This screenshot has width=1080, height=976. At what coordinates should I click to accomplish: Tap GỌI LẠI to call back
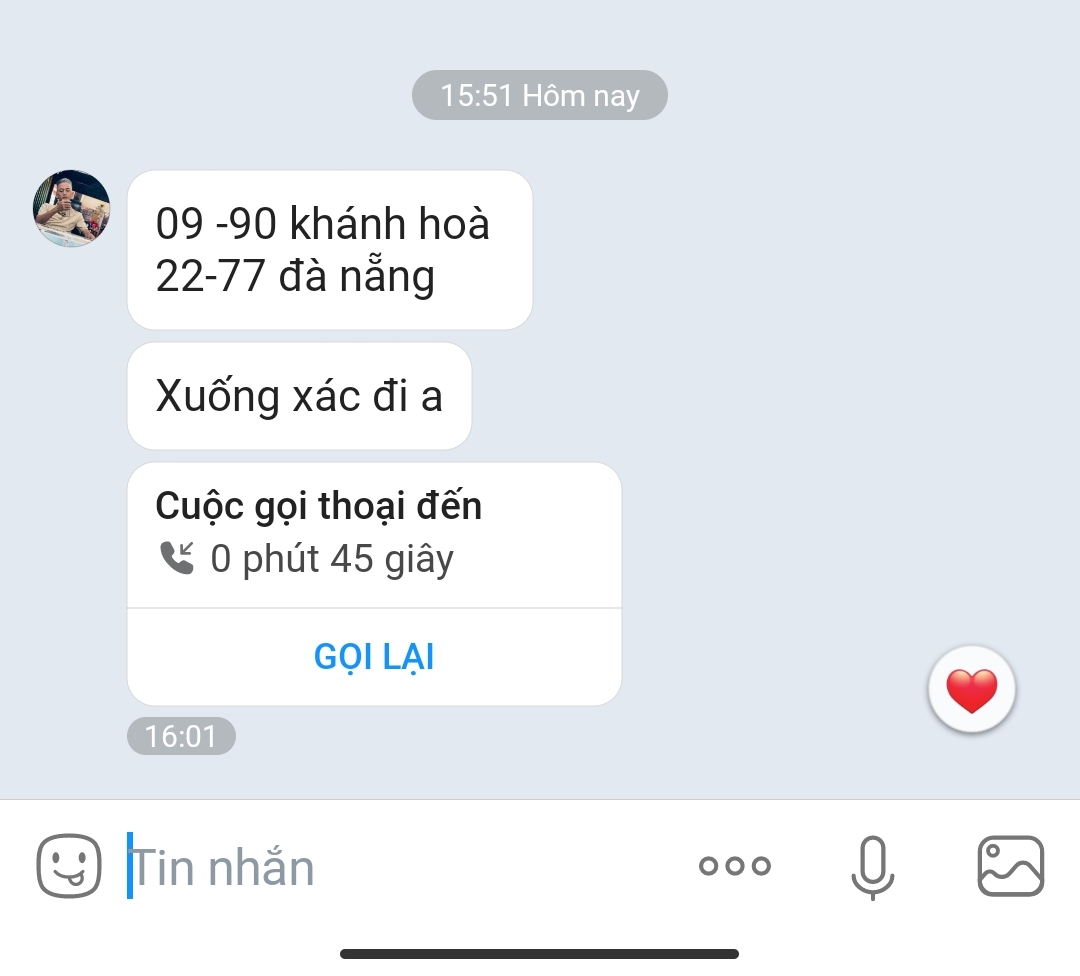pyautogui.click(x=374, y=657)
